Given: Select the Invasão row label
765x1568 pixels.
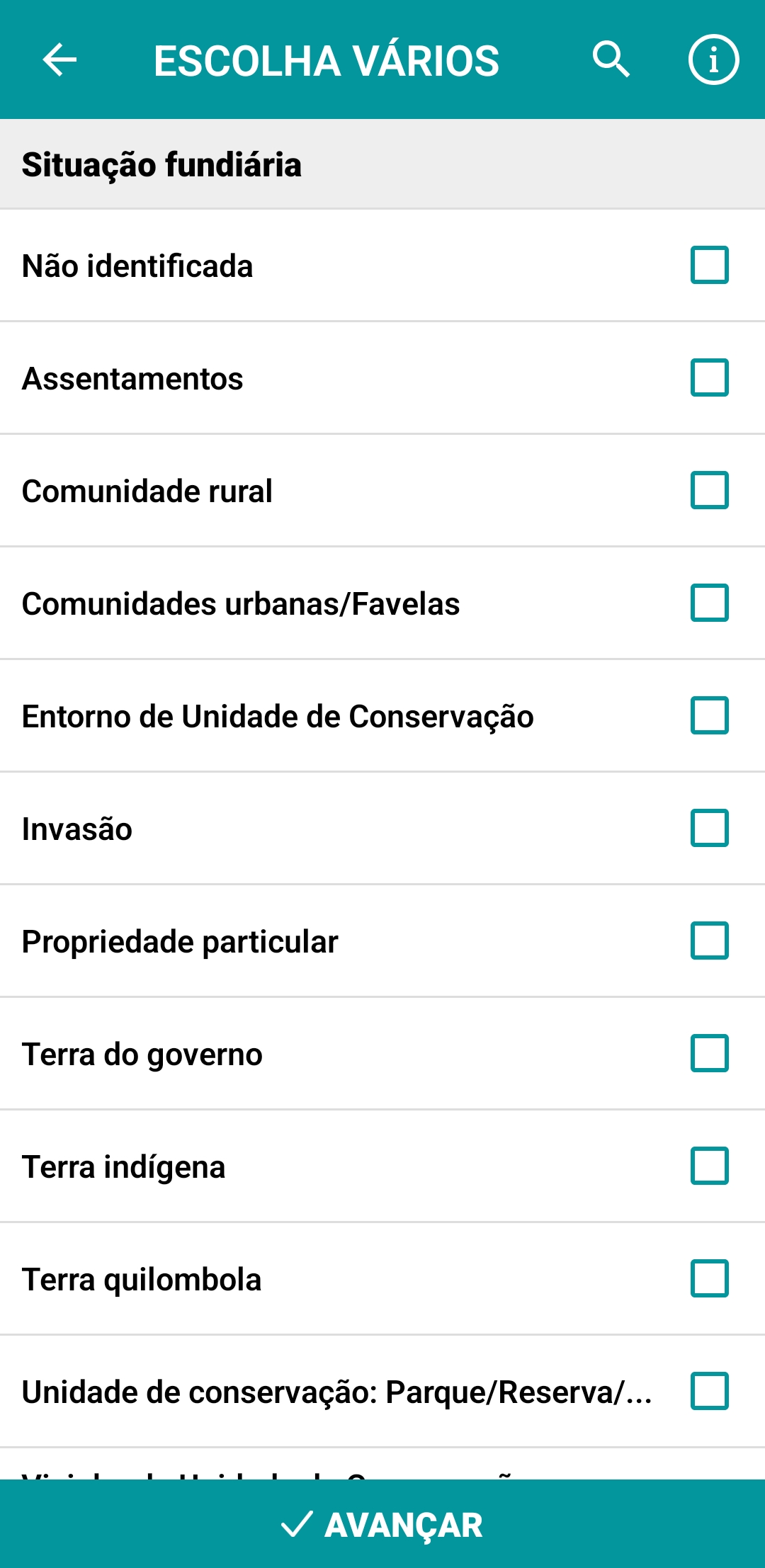Looking at the screenshot, I should 78,829.
